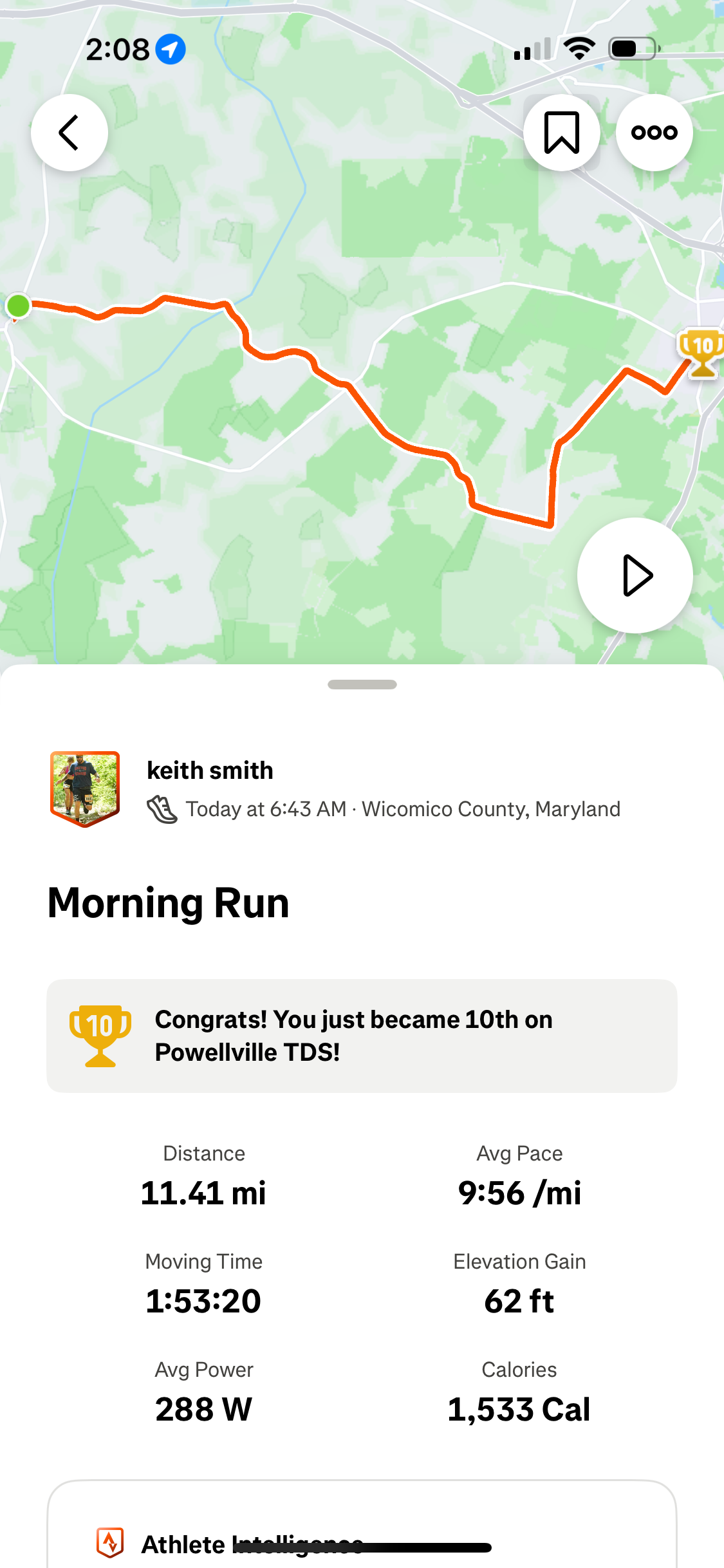Play the activity route flyover
Image resolution: width=724 pixels, height=1568 pixels.
pos(635,575)
